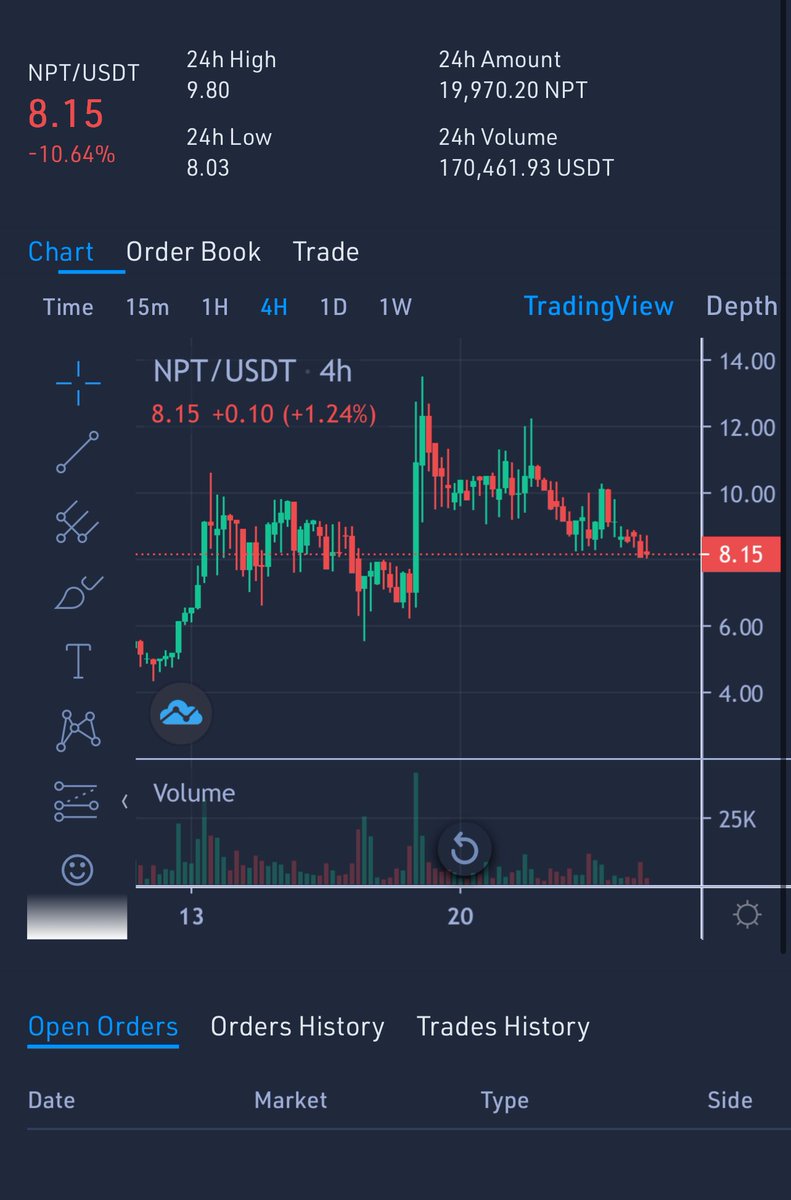791x1200 pixels.
Task: Reset the chart view
Action: click(464, 850)
